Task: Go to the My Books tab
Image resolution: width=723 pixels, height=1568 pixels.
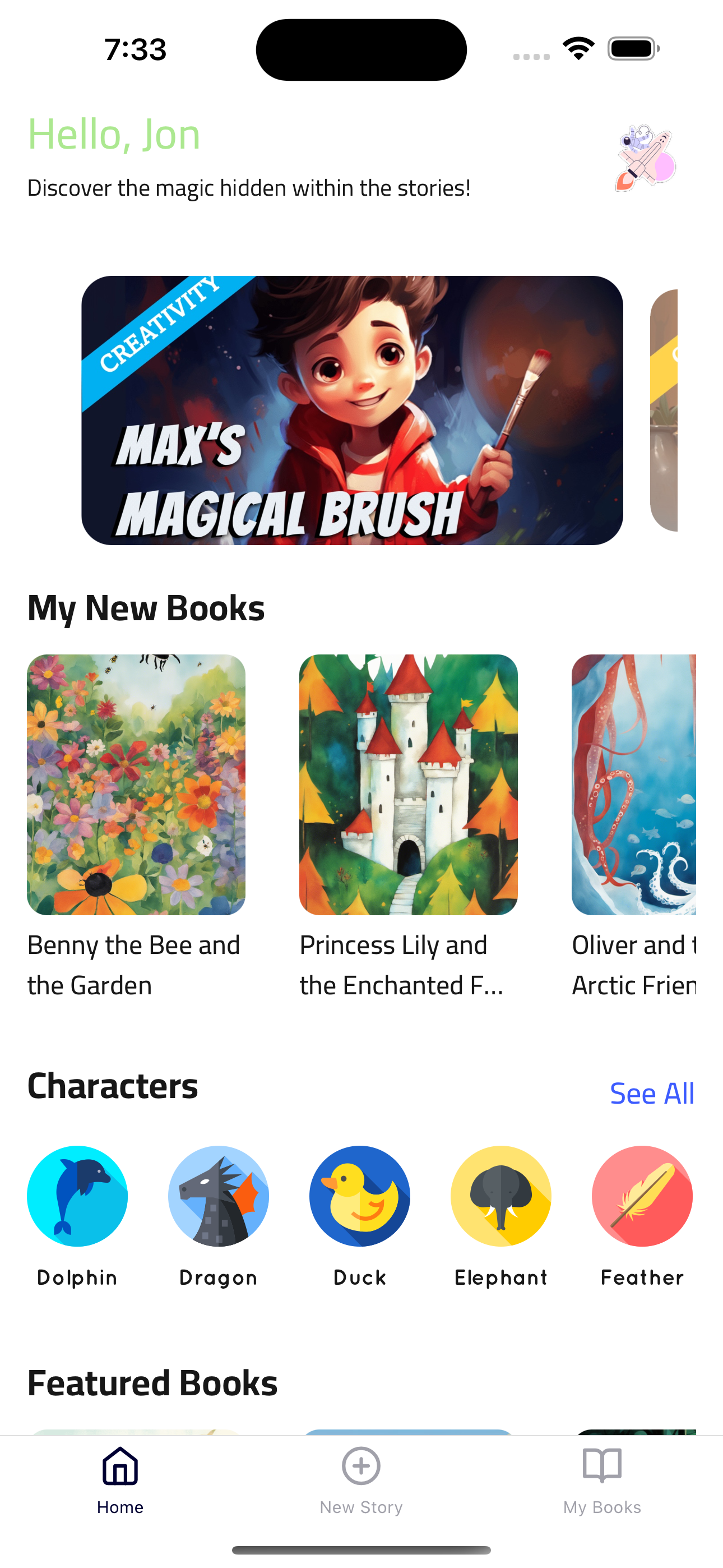Action: 602,1481
